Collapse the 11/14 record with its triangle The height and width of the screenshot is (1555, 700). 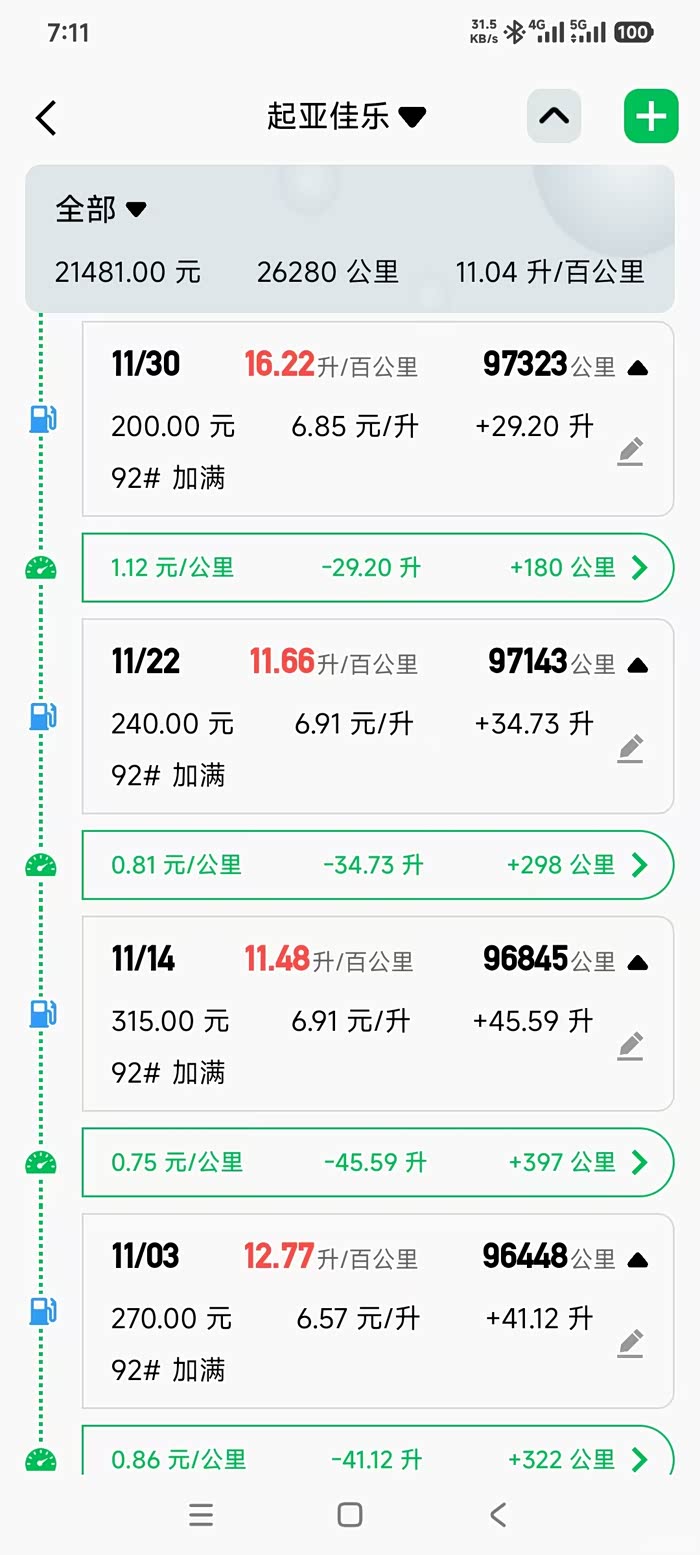tap(638, 963)
